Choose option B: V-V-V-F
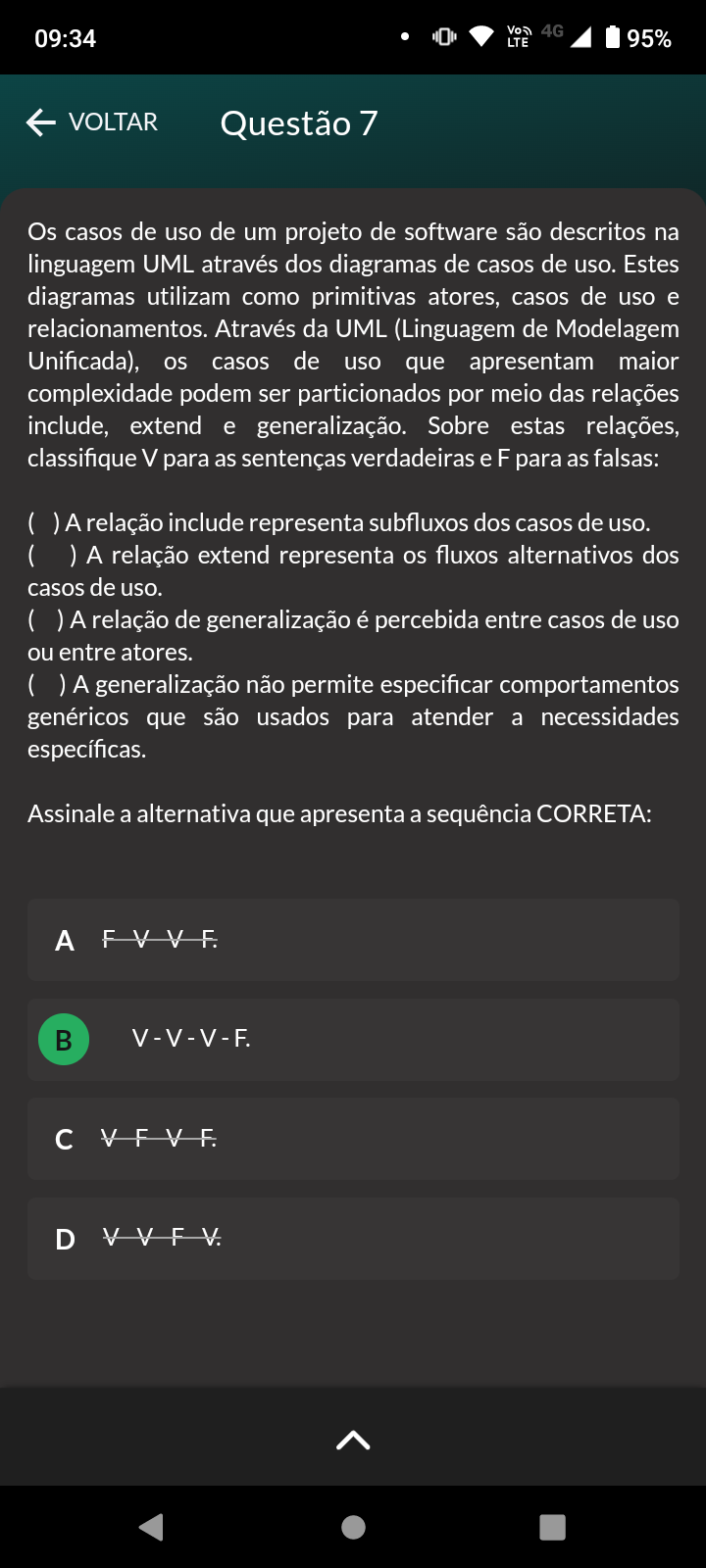 click(x=353, y=1040)
